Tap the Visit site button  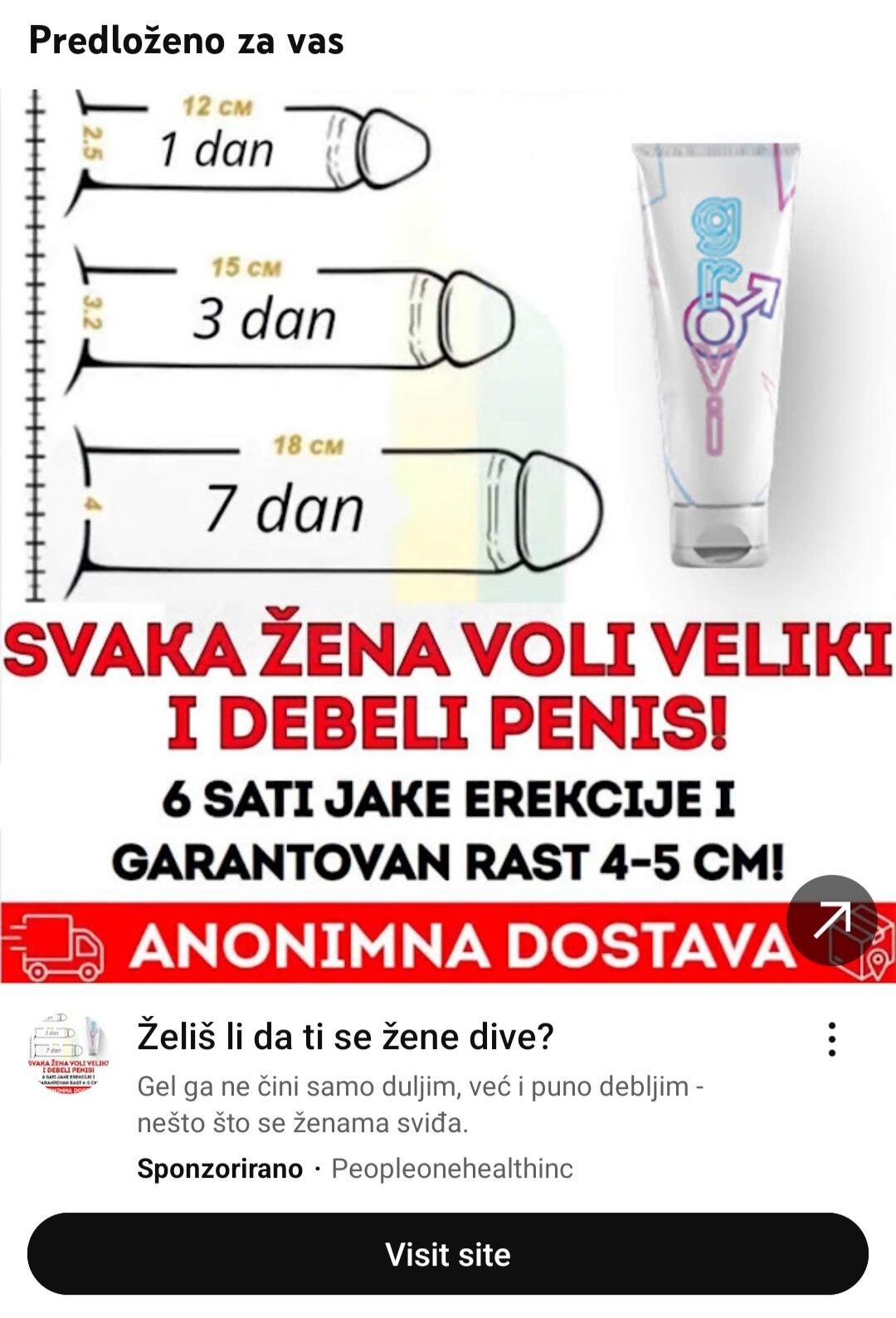pos(448,1253)
